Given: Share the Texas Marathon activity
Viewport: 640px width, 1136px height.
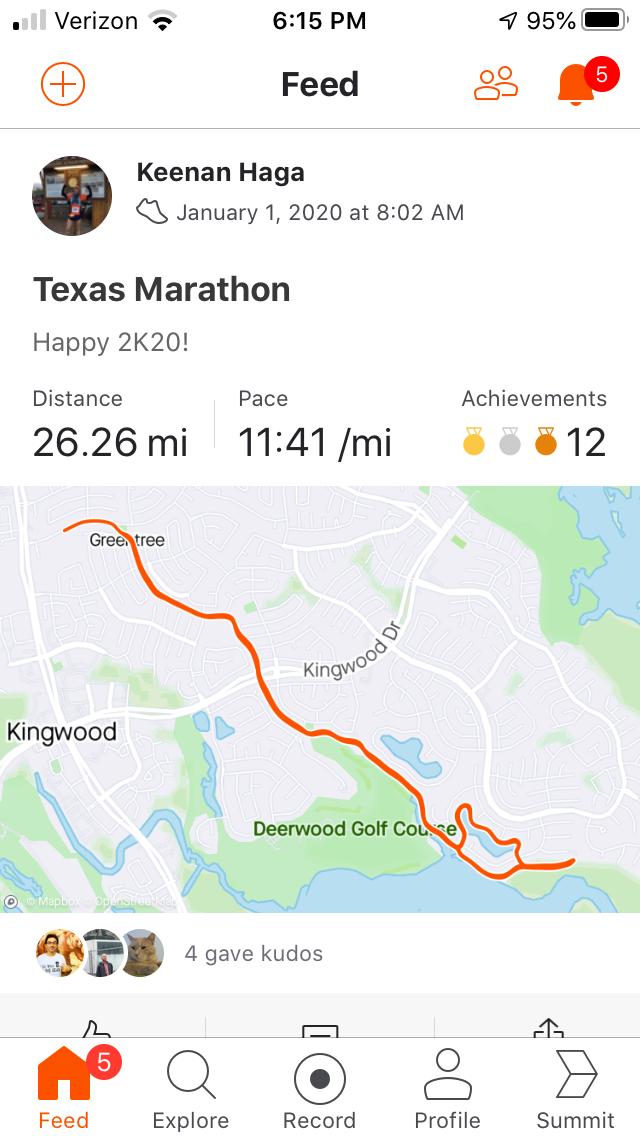Looking at the screenshot, I should pyautogui.click(x=548, y=1028).
